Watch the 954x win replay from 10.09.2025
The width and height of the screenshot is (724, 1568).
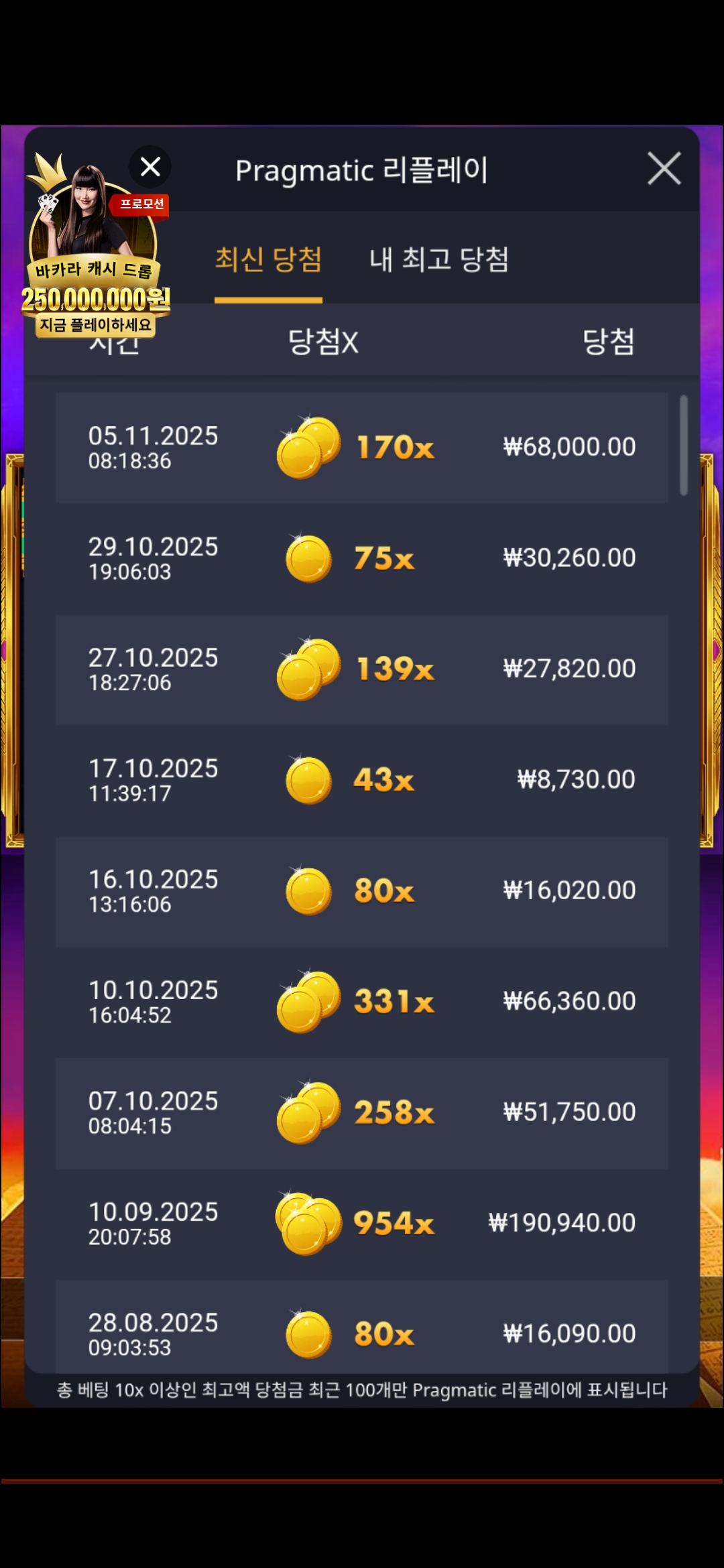tap(362, 1224)
